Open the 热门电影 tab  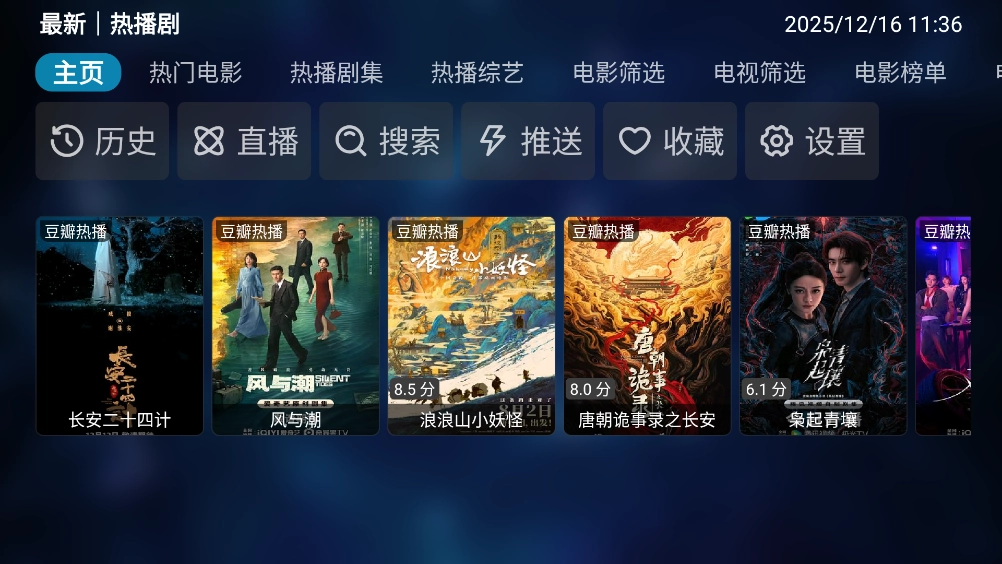tap(195, 73)
